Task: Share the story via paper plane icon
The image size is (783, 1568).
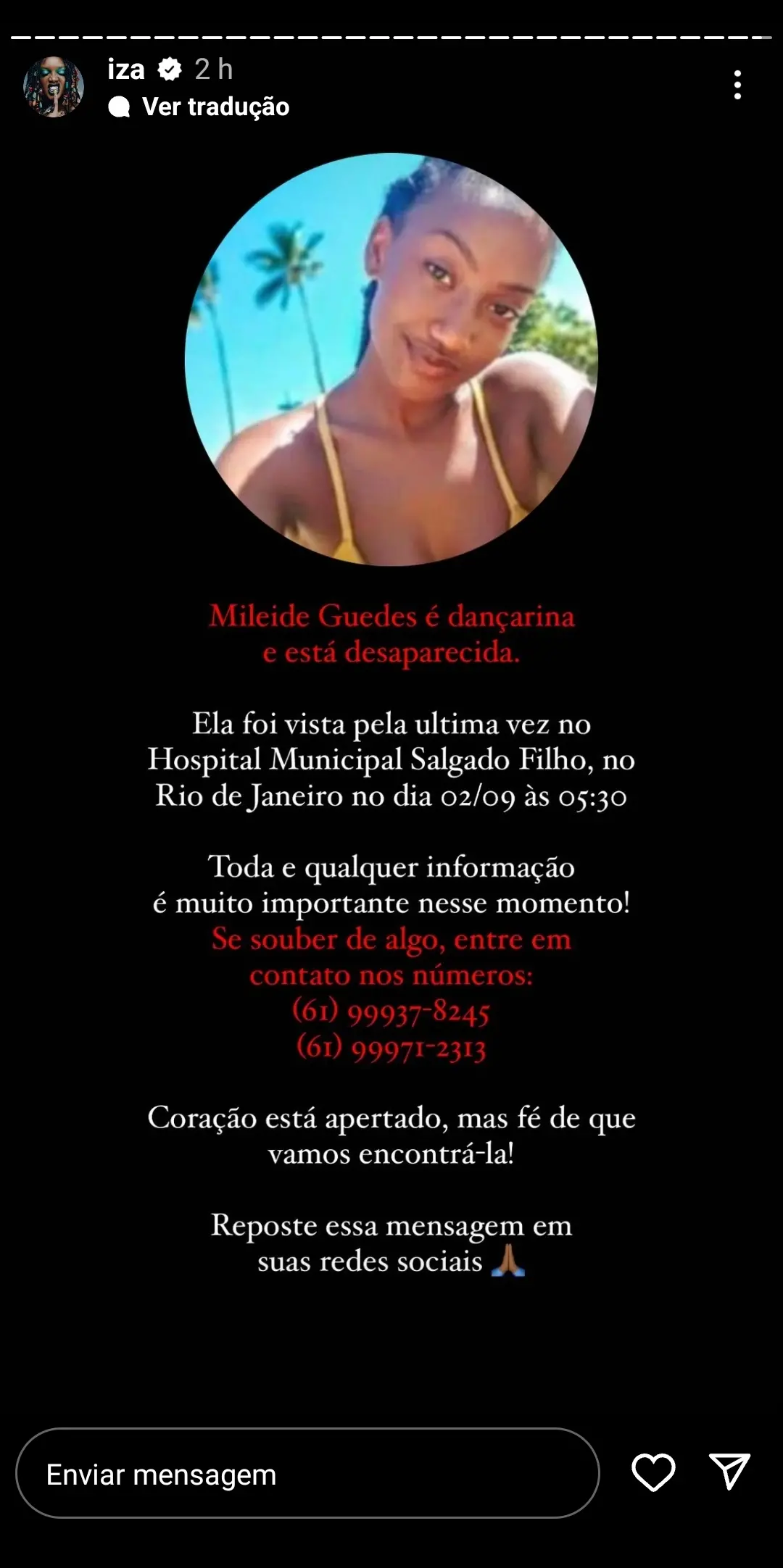Action: pyautogui.click(x=729, y=1472)
